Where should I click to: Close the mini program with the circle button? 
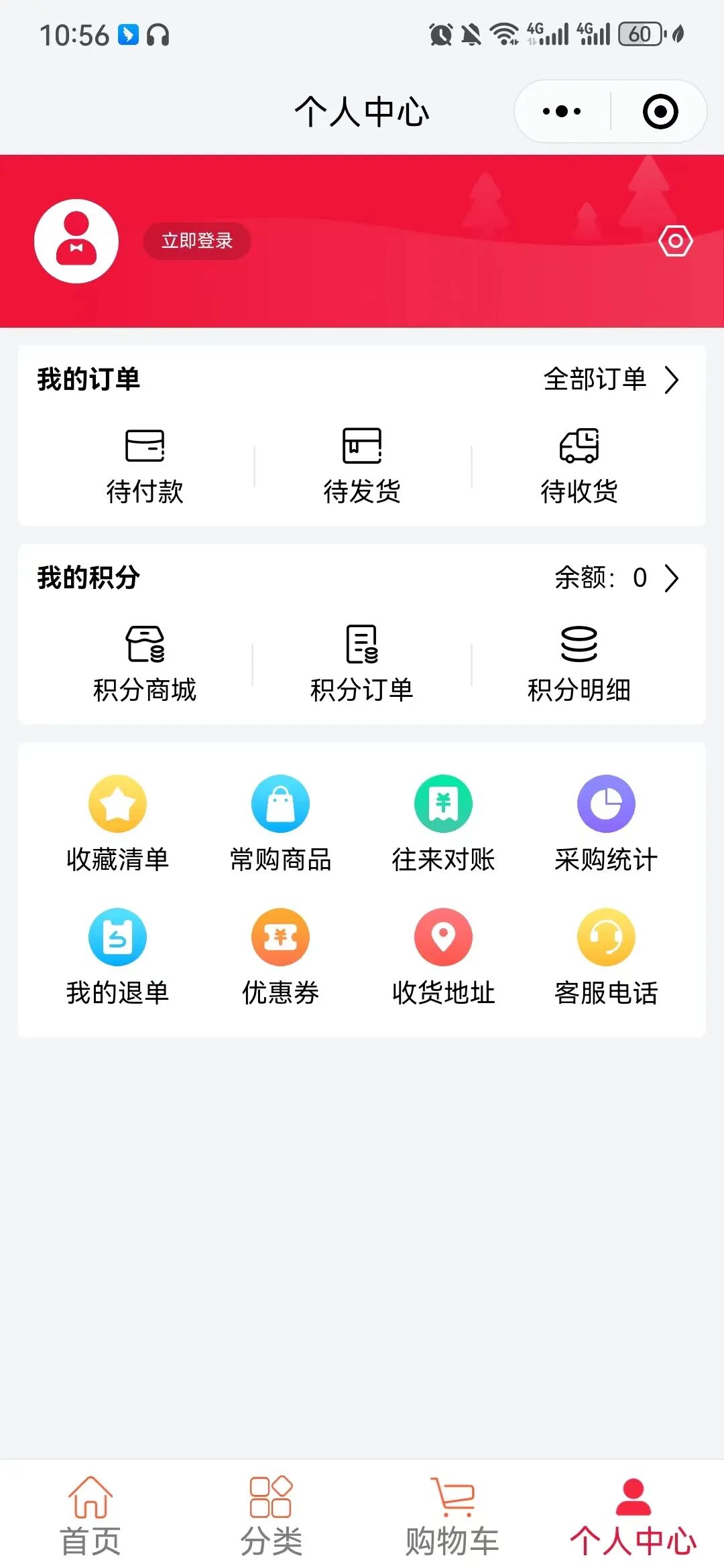coord(660,111)
